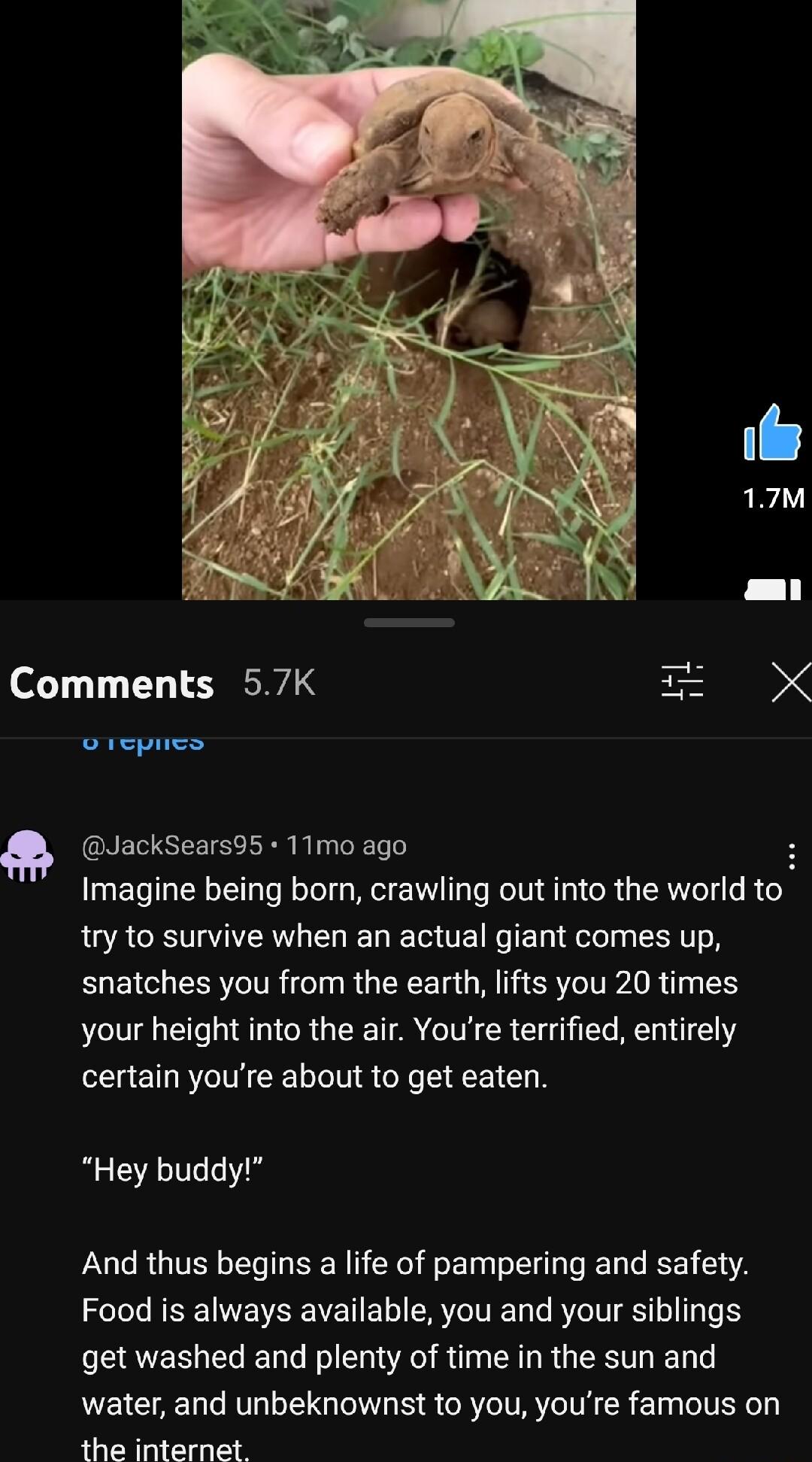The image size is (812, 1462).
Task: Like the tortoise video
Action: tap(772, 434)
